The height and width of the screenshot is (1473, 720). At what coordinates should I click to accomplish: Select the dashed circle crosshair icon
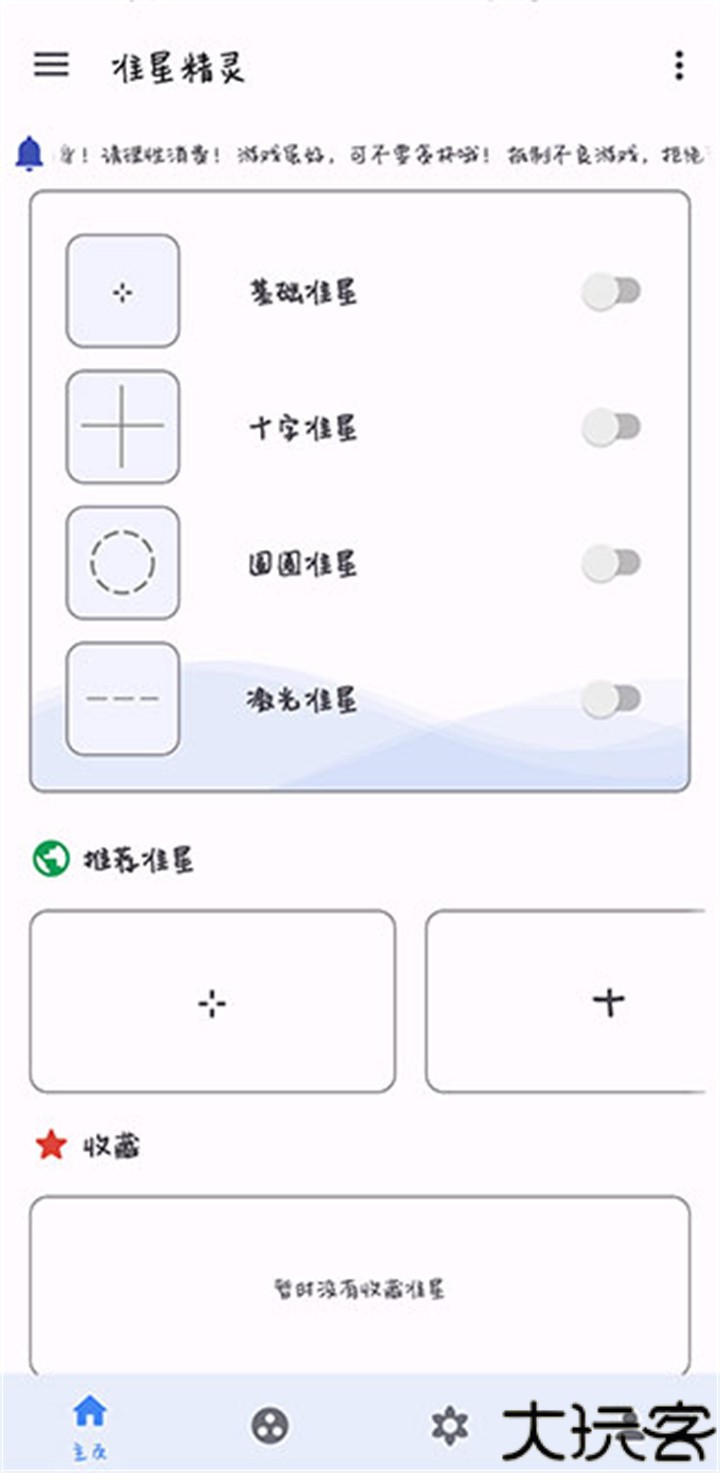(x=122, y=563)
